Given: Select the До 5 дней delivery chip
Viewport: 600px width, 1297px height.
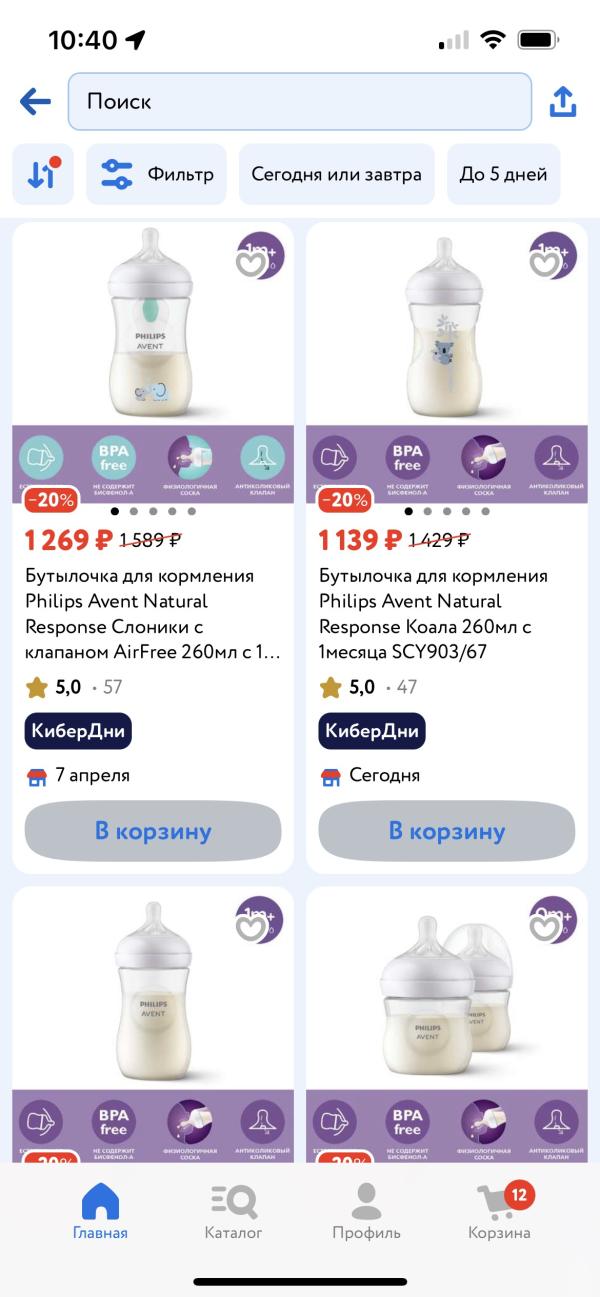Looking at the screenshot, I should click(x=503, y=174).
